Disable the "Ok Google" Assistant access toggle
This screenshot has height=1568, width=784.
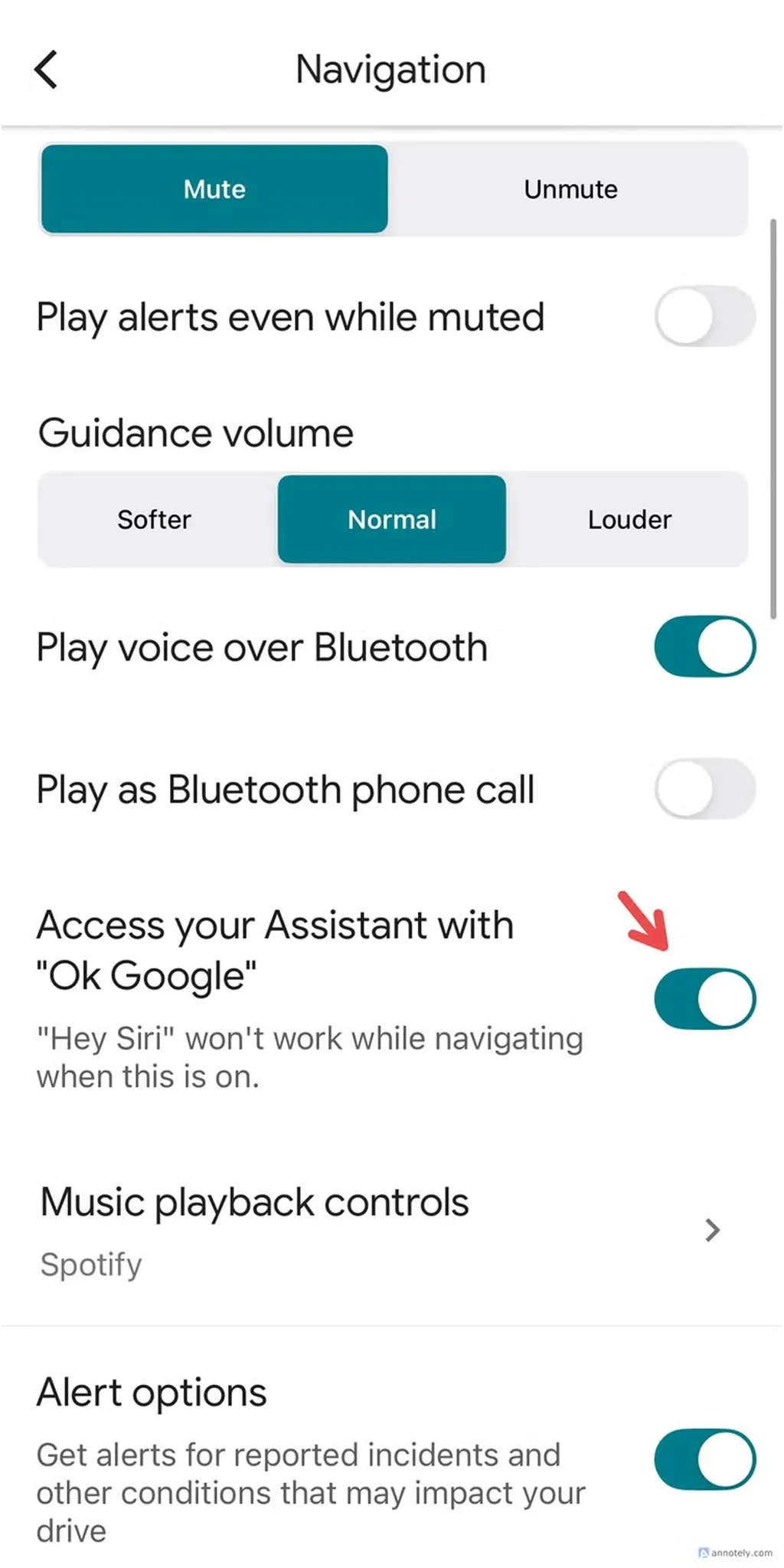pos(704,999)
